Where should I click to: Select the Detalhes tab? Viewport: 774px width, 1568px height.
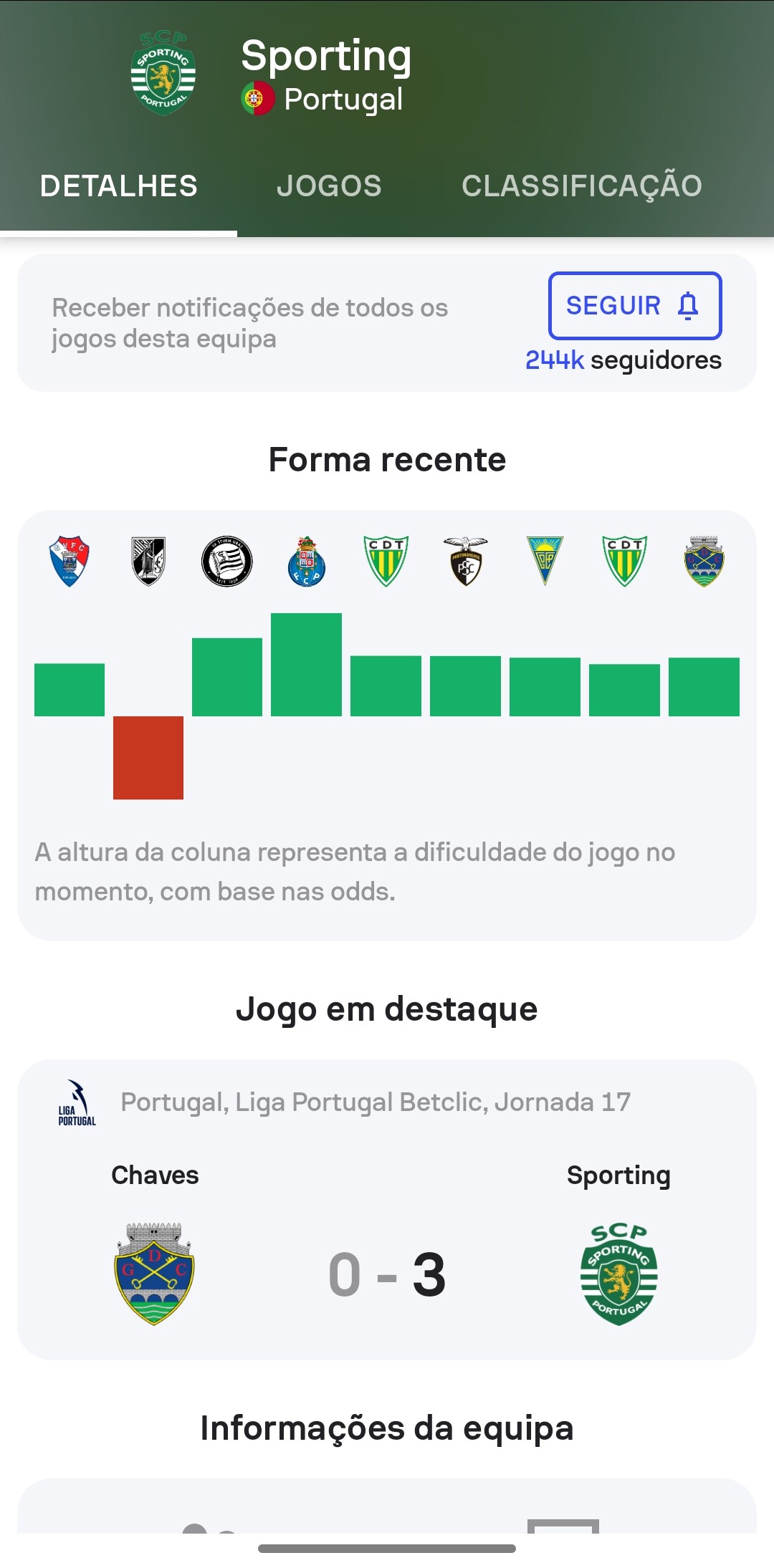pos(119,186)
